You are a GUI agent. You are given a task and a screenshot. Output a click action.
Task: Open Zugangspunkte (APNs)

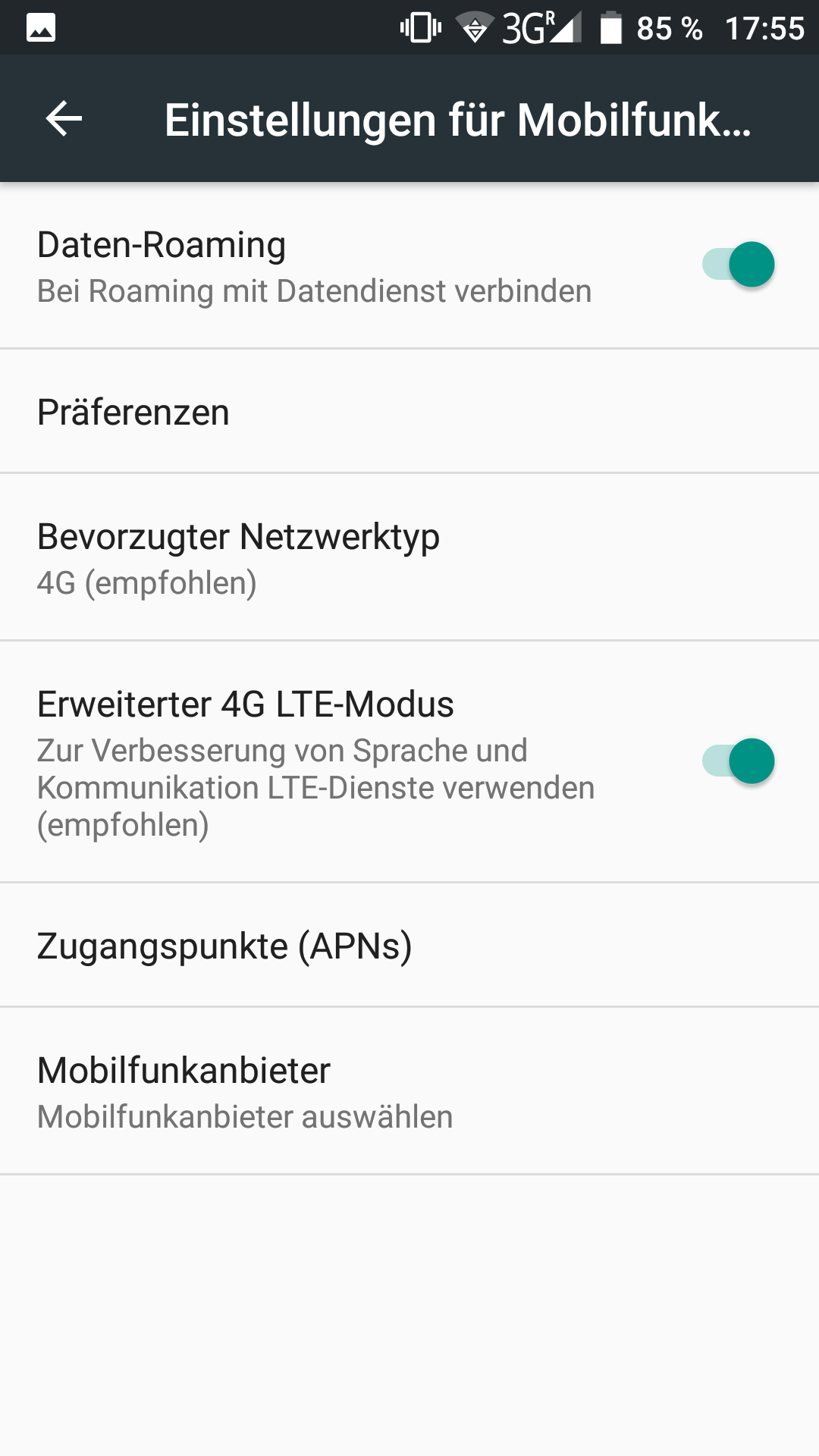409,946
